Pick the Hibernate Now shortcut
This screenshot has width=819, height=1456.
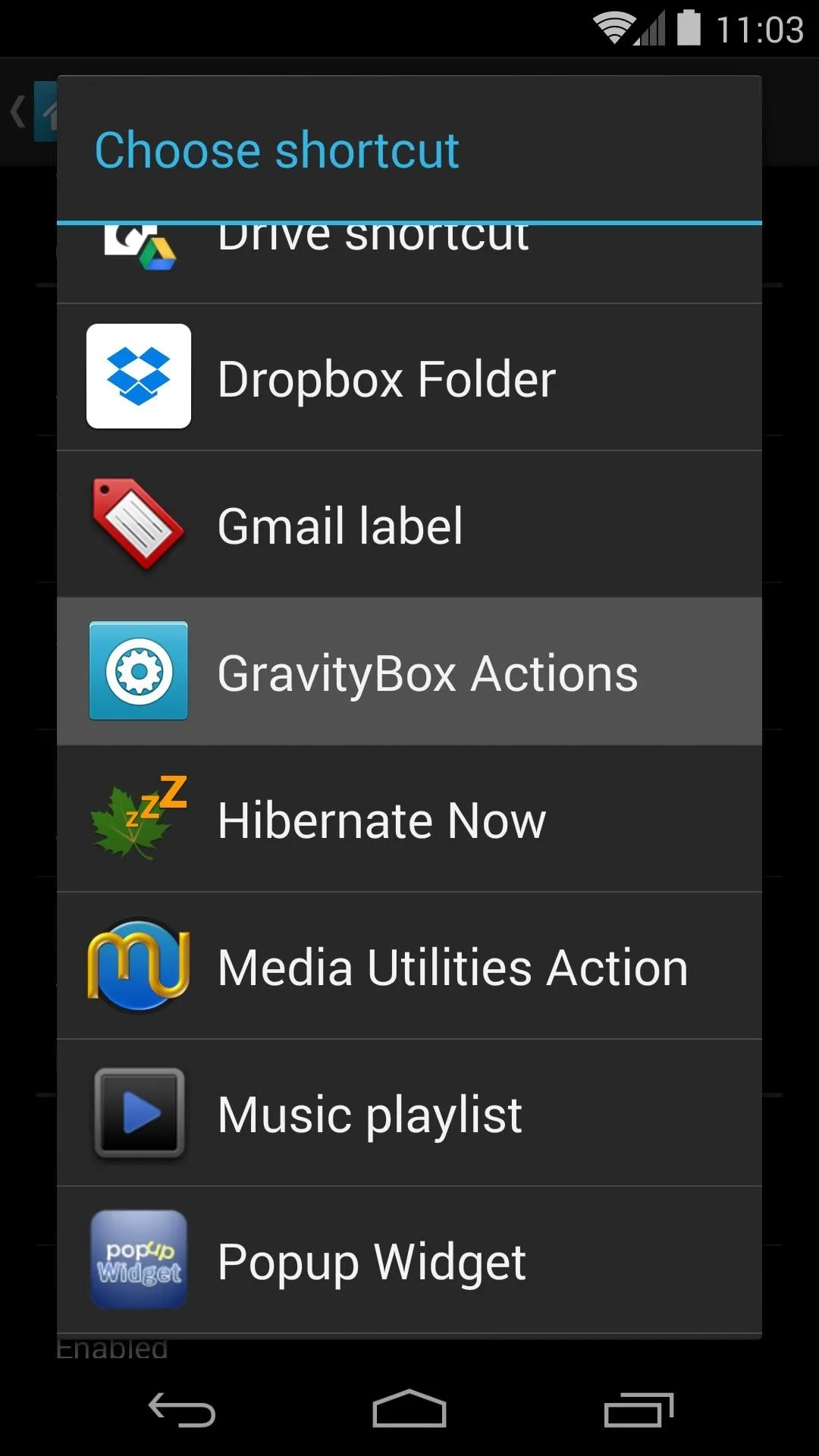tap(409, 819)
